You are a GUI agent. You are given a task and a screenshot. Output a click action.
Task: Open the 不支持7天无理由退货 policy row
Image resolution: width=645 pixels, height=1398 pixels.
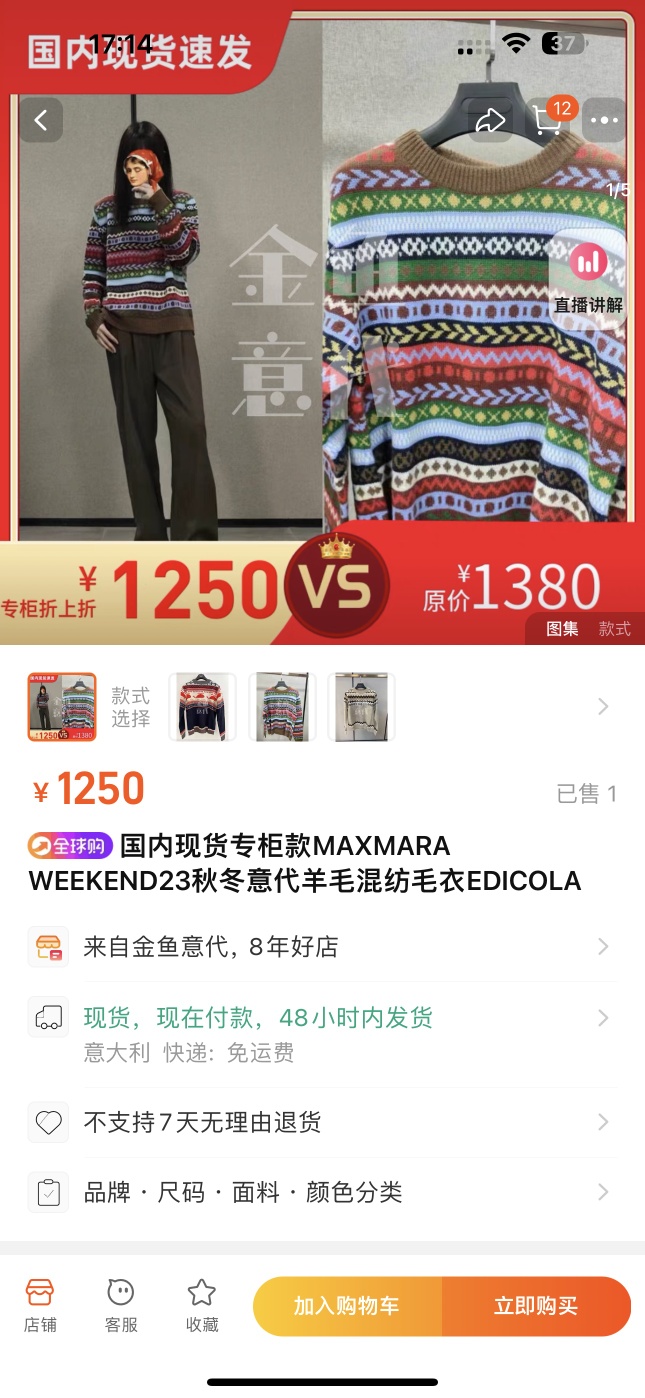320,1122
